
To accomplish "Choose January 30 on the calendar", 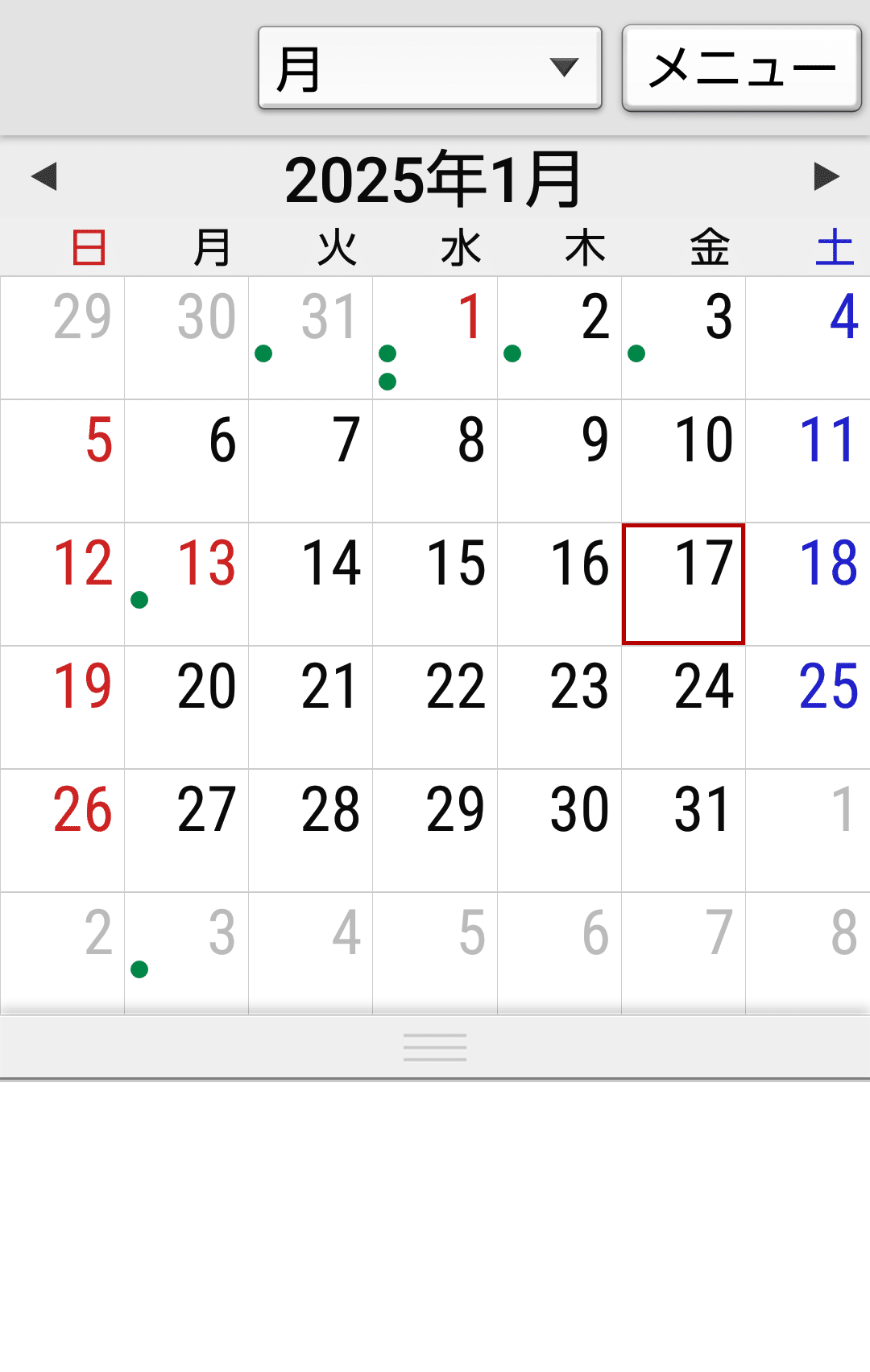I will pos(559,830).
